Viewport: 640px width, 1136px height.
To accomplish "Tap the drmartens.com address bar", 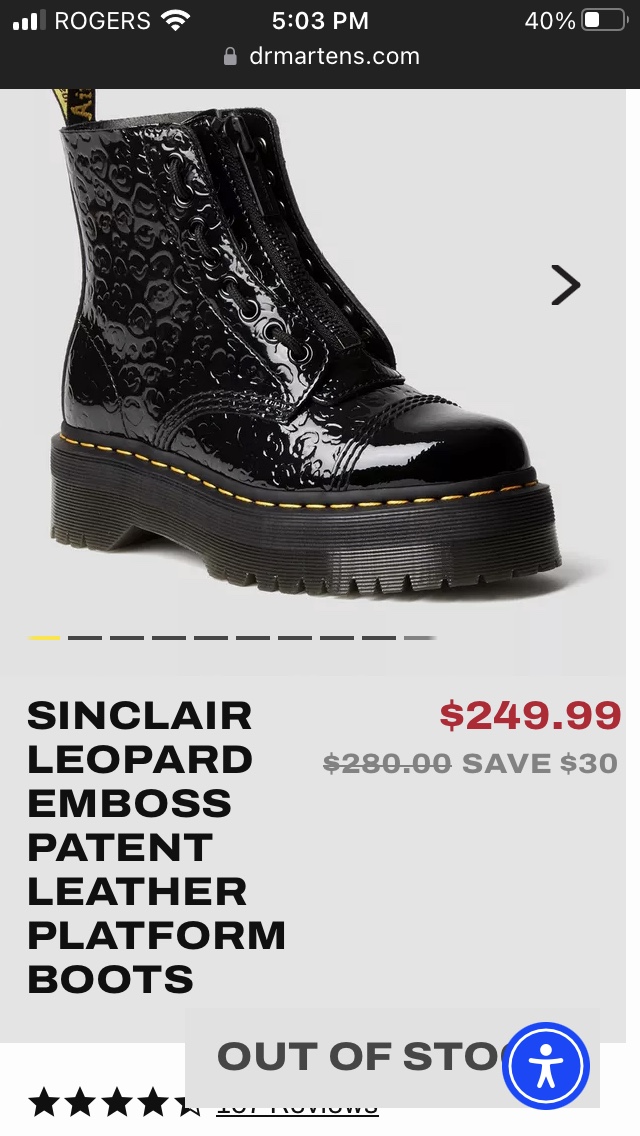I will click(x=320, y=56).
